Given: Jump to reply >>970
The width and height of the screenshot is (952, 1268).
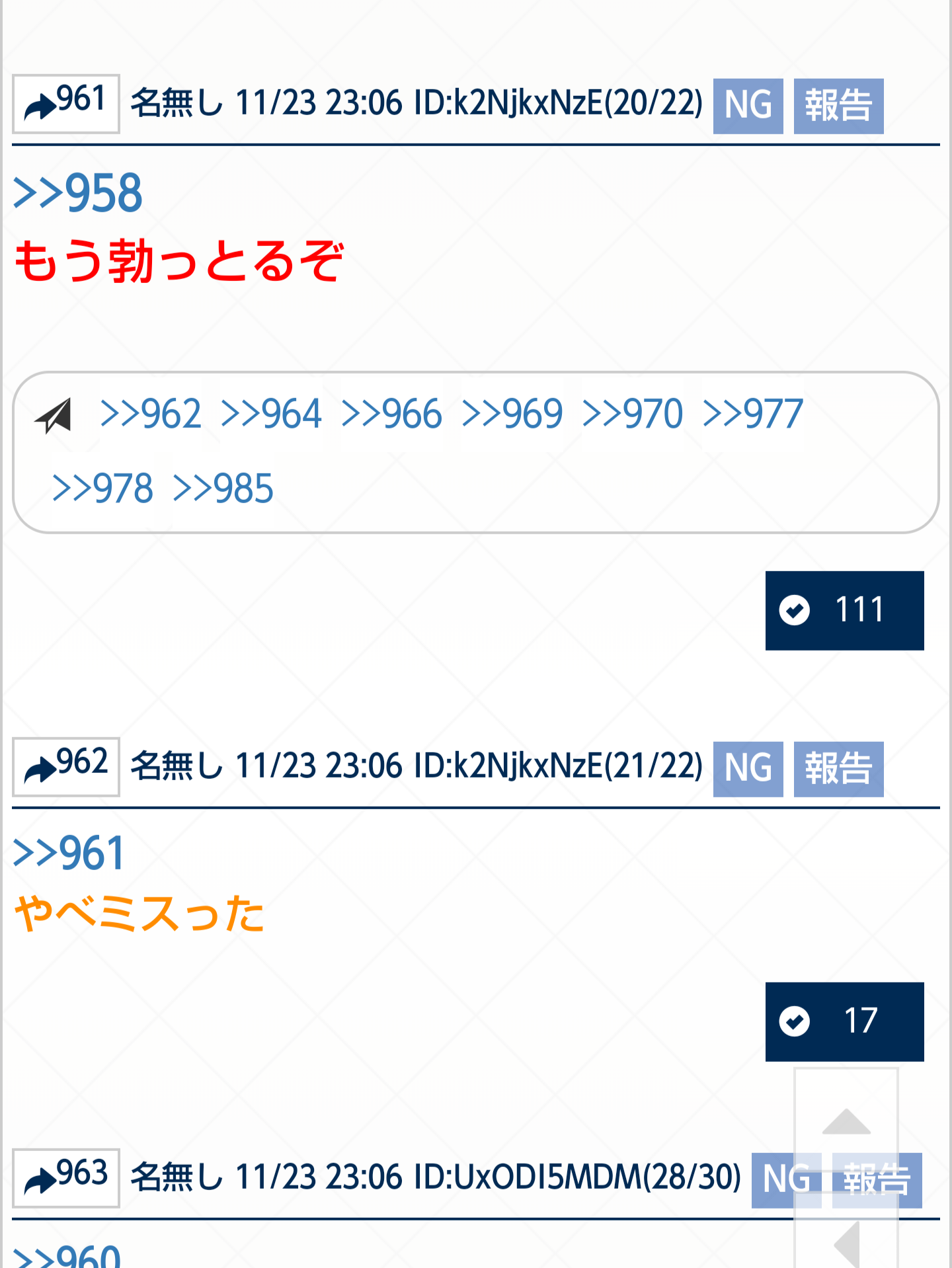Looking at the screenshot, I should pos(633,415).
